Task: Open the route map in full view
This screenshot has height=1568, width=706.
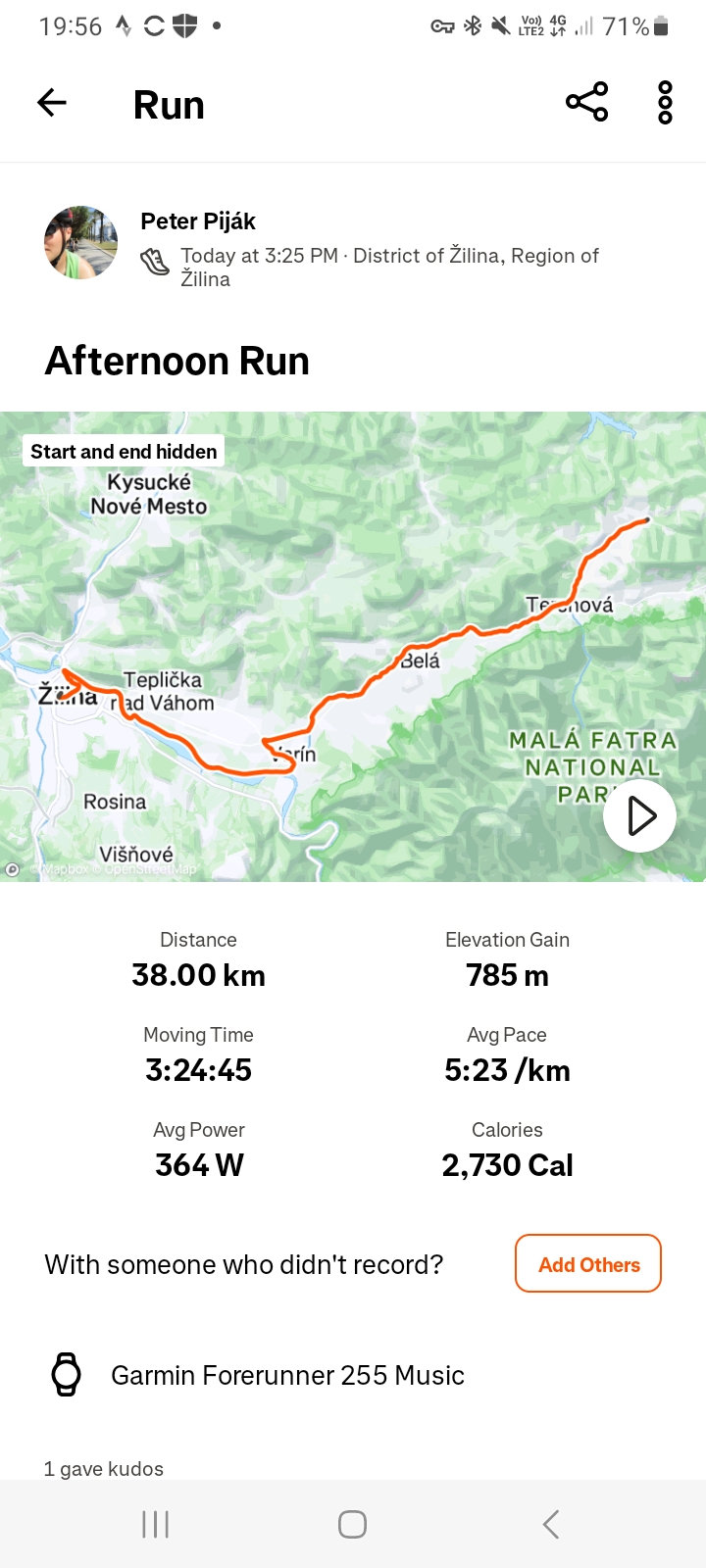Action: tap(353, 647)
